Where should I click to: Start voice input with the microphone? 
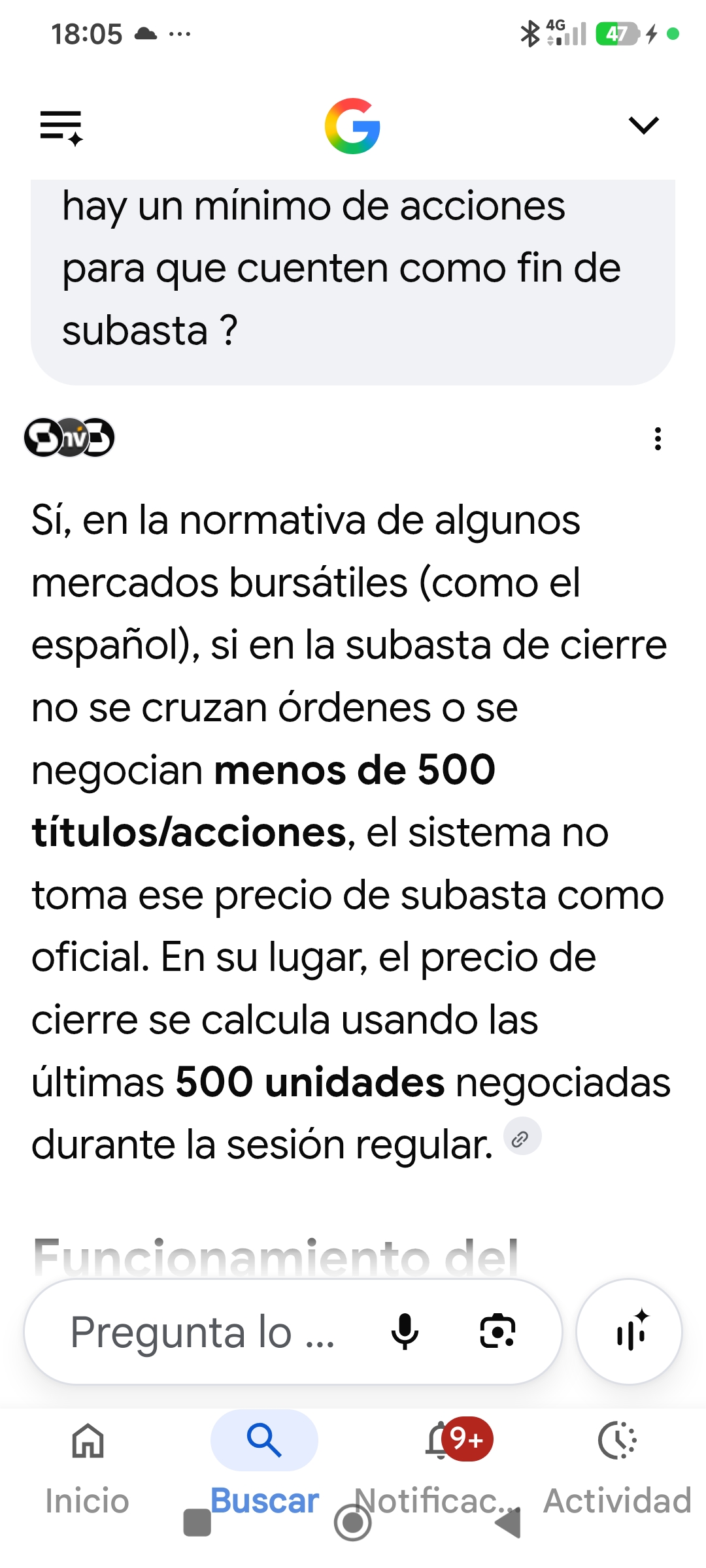coord(405,1331)
